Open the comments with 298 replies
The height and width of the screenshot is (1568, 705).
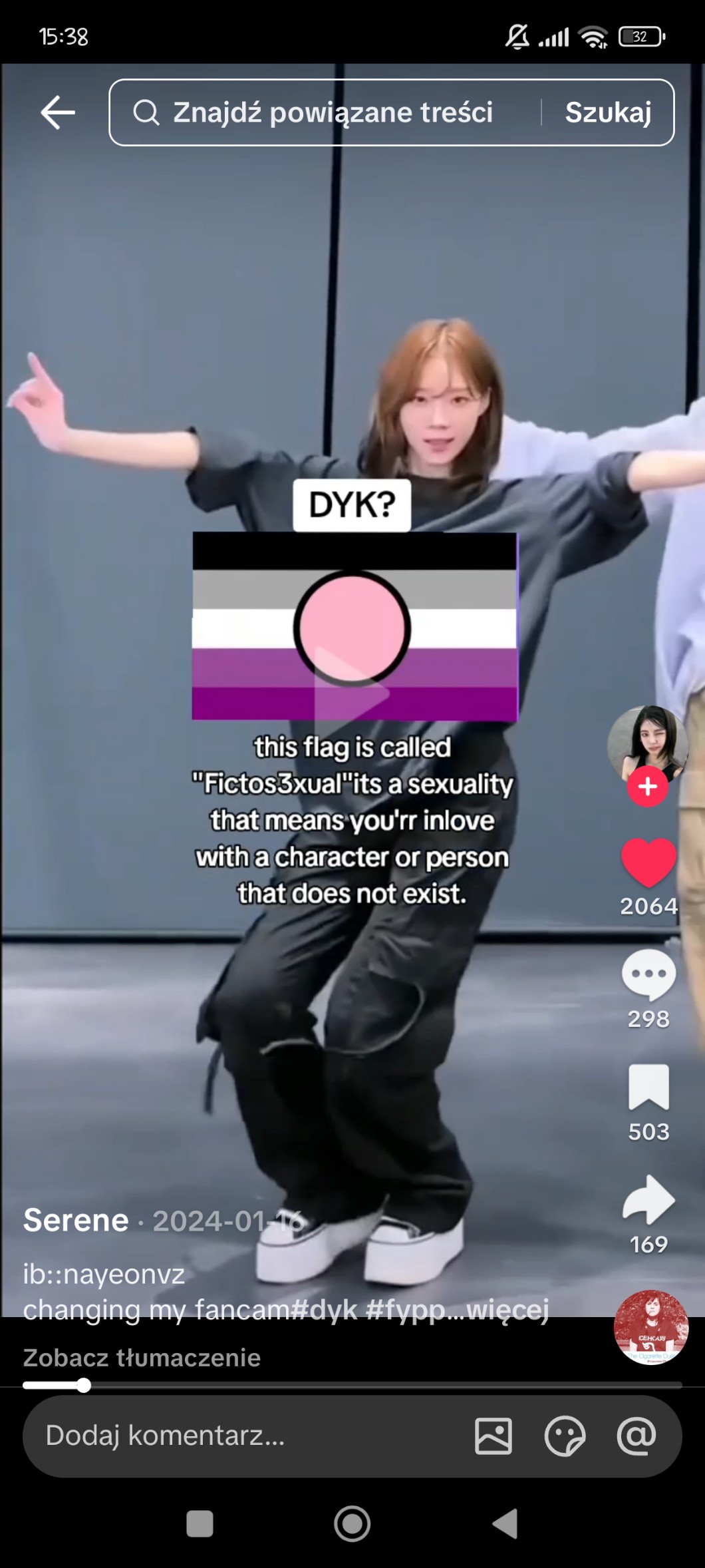pyautogui.click(x=648, y=975)
